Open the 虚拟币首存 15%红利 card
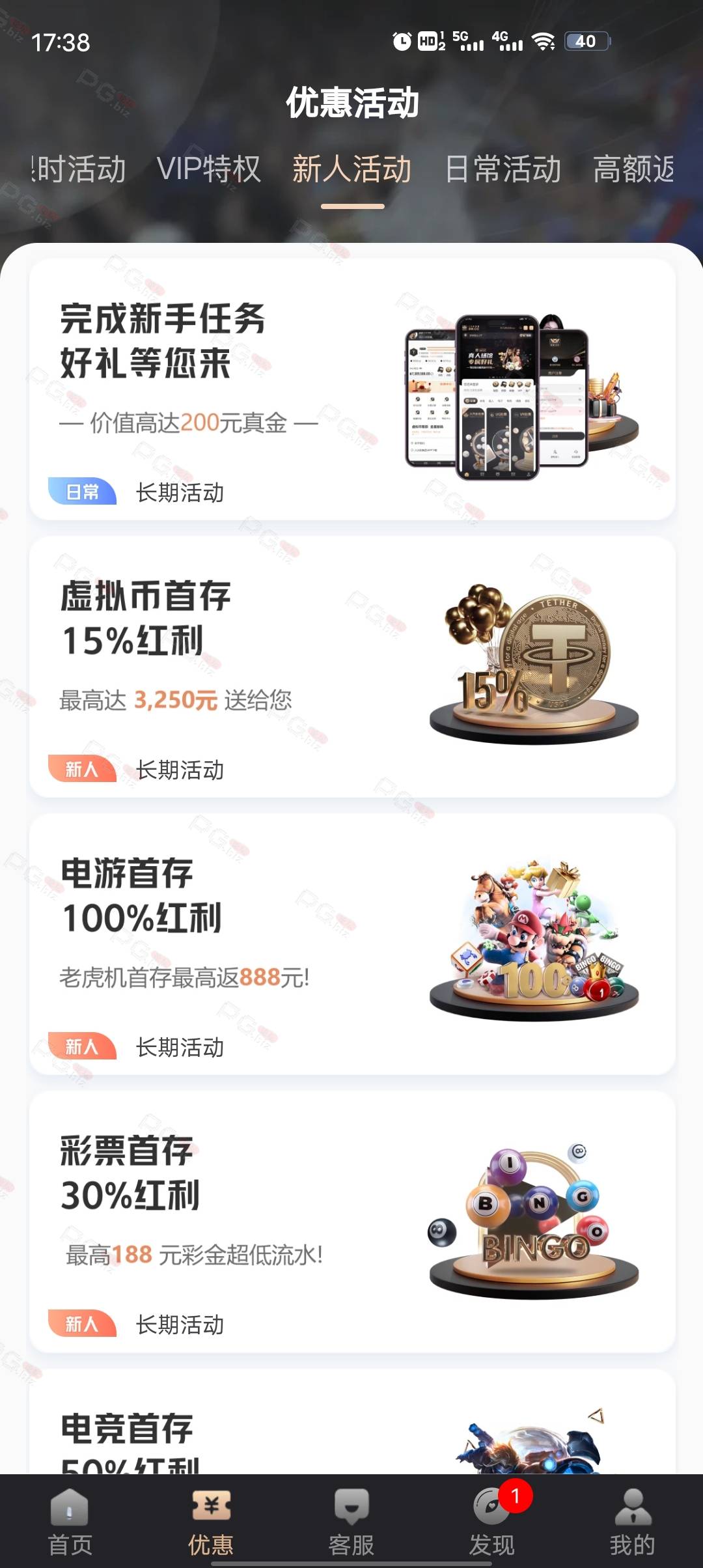The image size is (703, 1568). [x=352, y=667]
